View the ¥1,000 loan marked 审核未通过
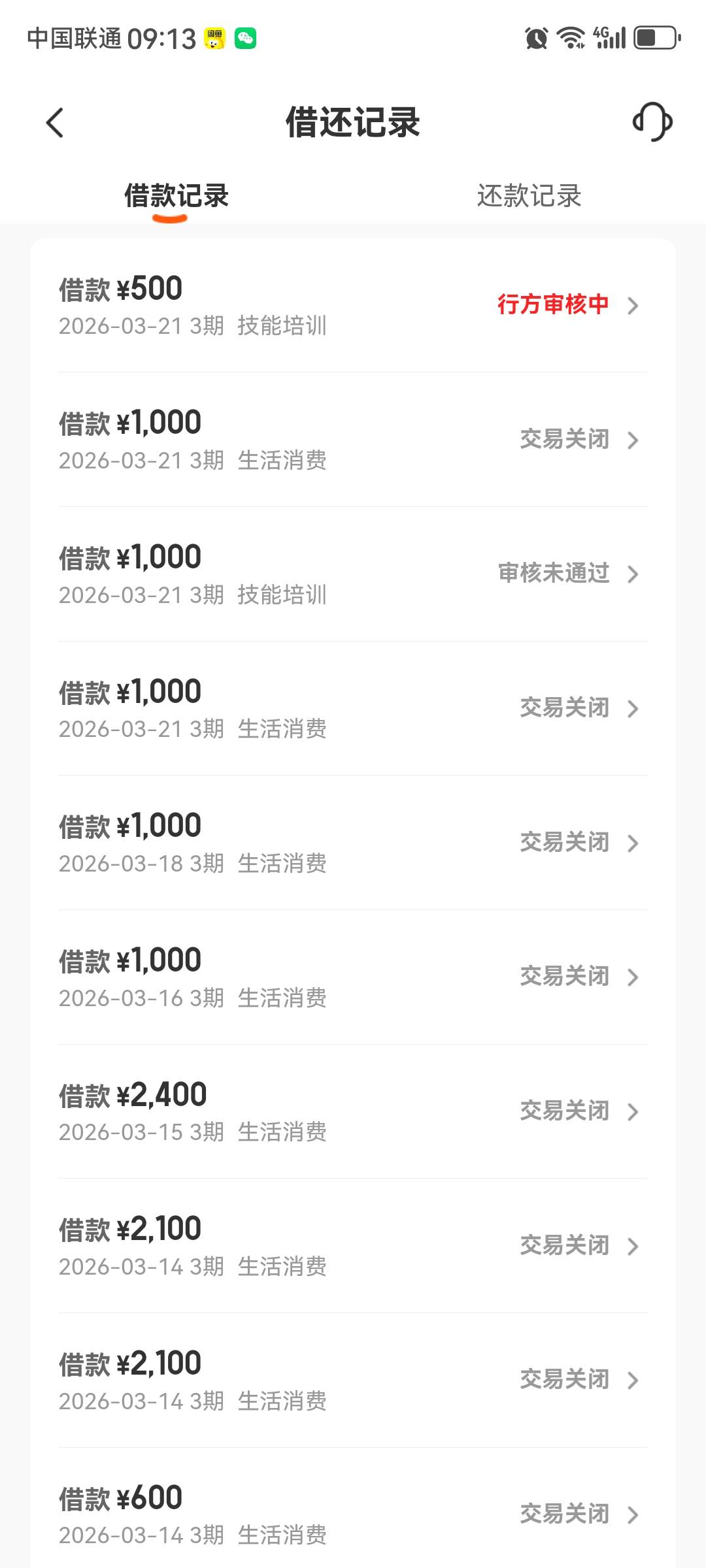The height and width of the screenshot is (1568, 706). coord(353,574)
